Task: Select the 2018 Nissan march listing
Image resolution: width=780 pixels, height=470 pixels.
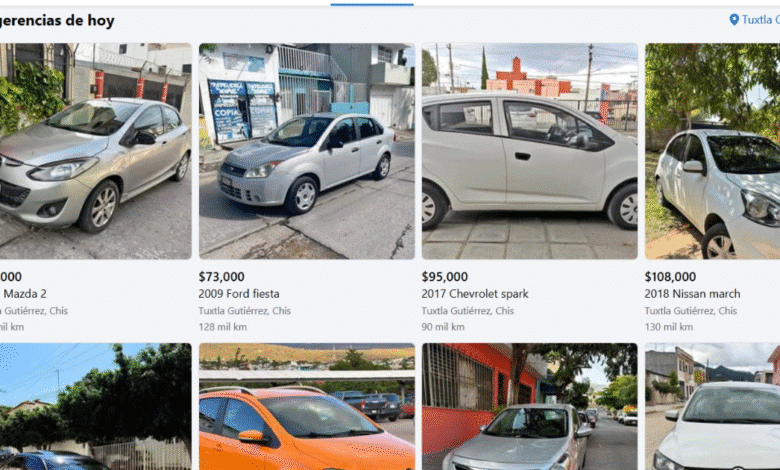Action: pyautogui.click(x=712, y=151)
